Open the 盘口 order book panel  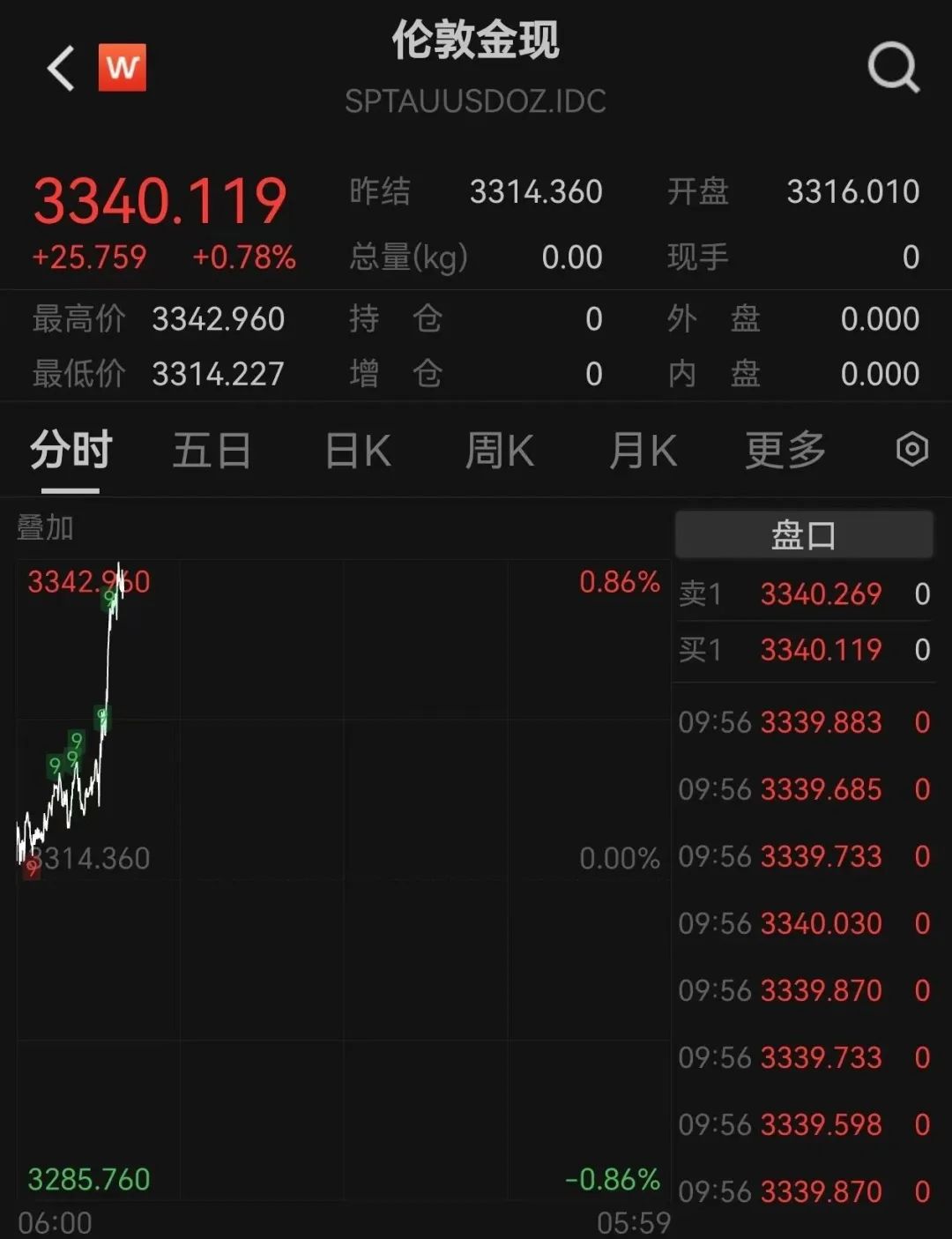click(x=803, y=532)
